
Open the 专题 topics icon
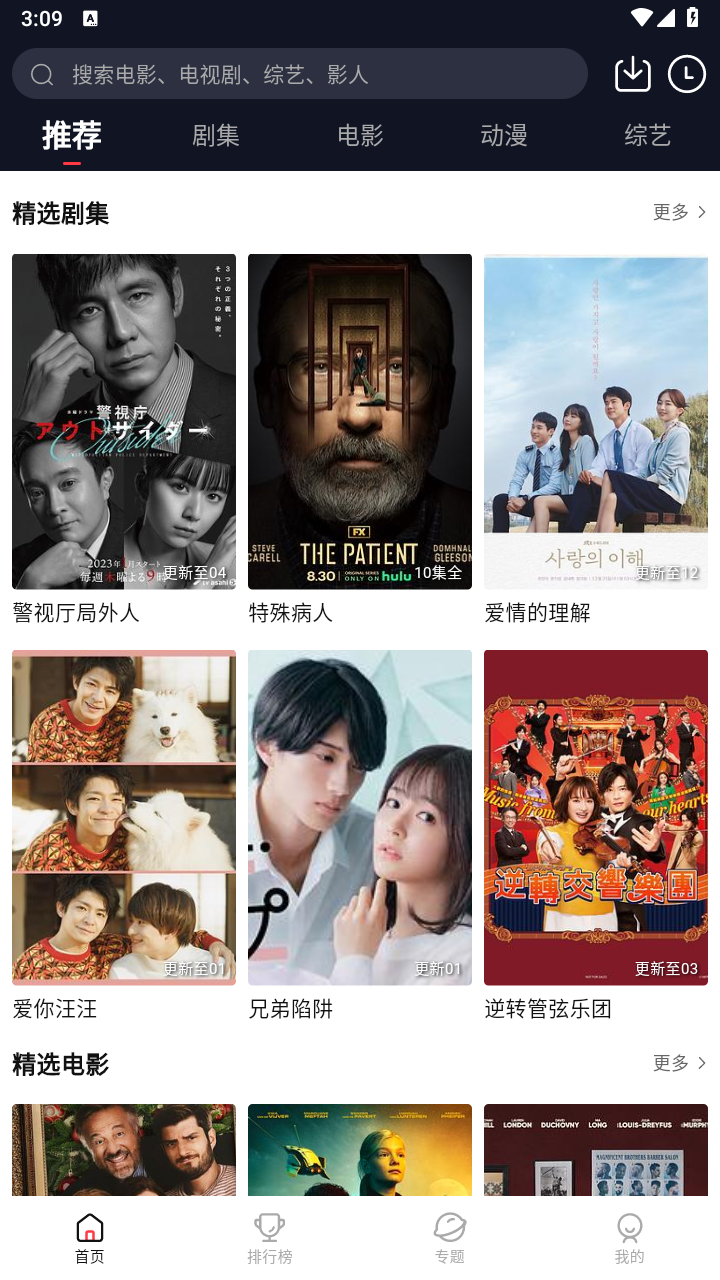tap(449, 1227)
